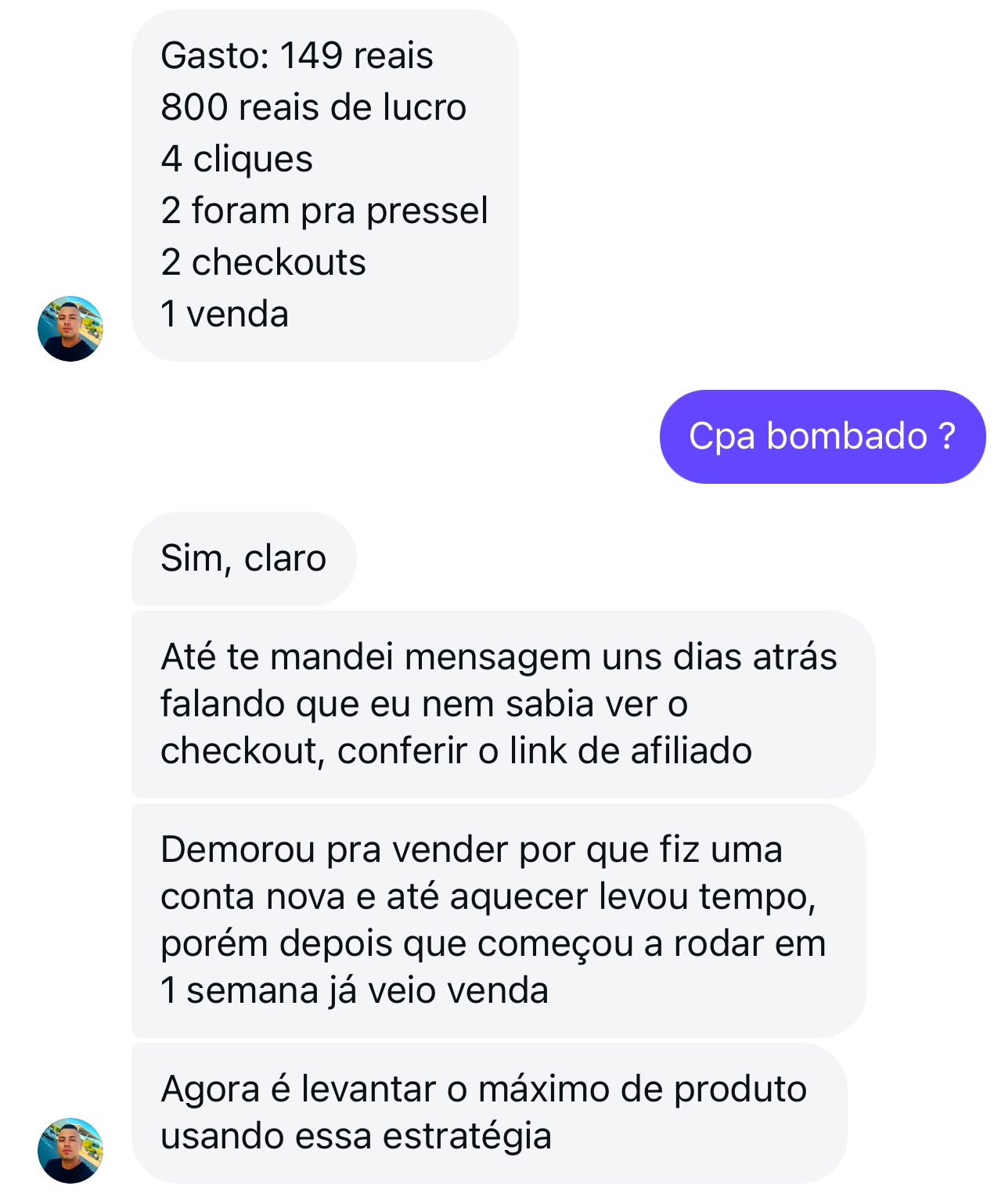The height and width of the screenshot is (1204, 1005).
Task: Open sender's avatar beside "1 venda" message
Action: point(70,329)
